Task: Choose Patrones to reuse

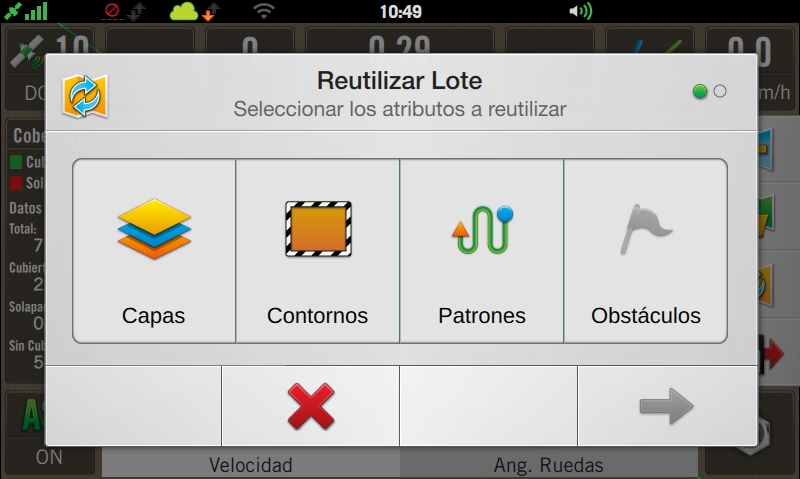Action: point(482,251)
